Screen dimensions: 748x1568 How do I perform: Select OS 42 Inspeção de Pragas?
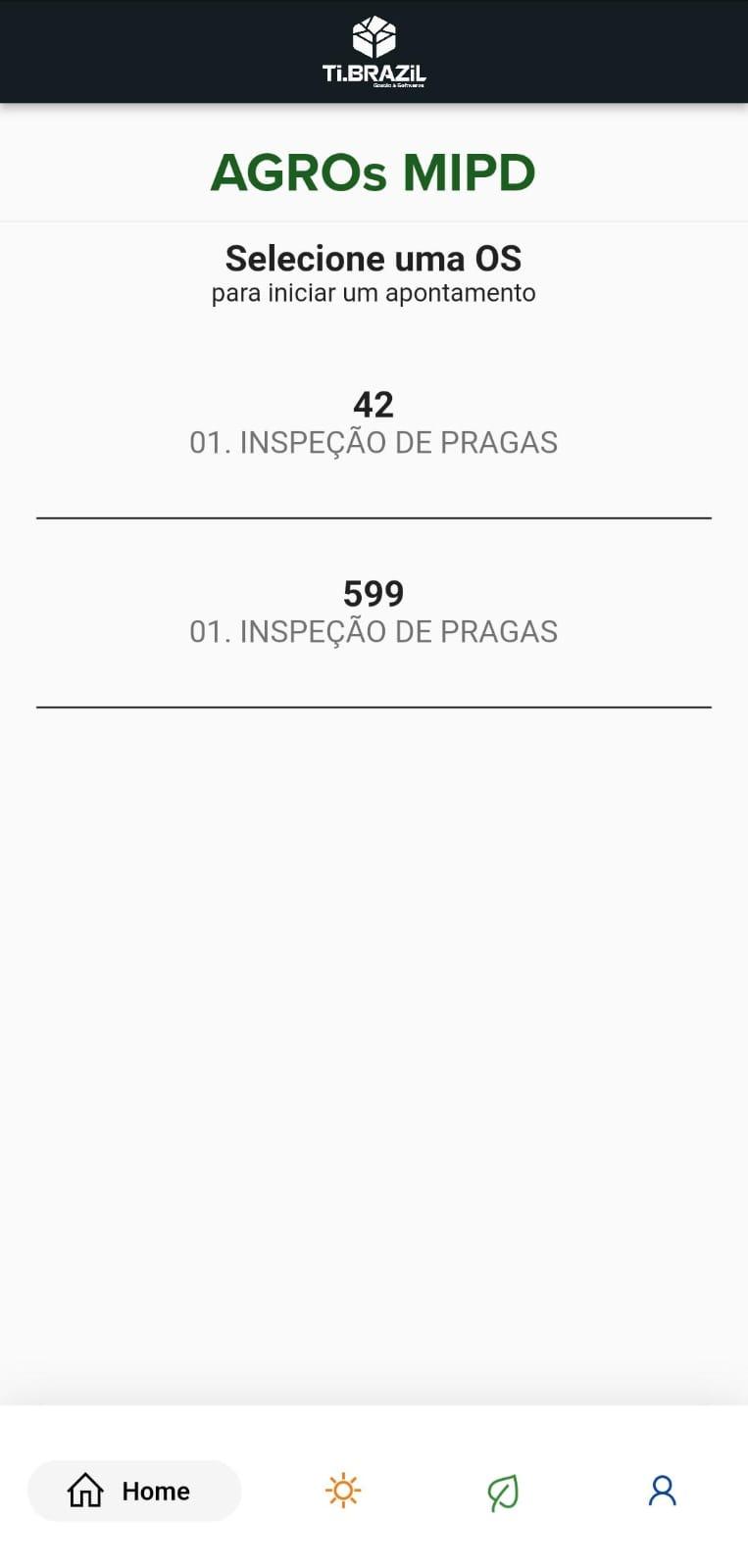[x=374, y=423]
